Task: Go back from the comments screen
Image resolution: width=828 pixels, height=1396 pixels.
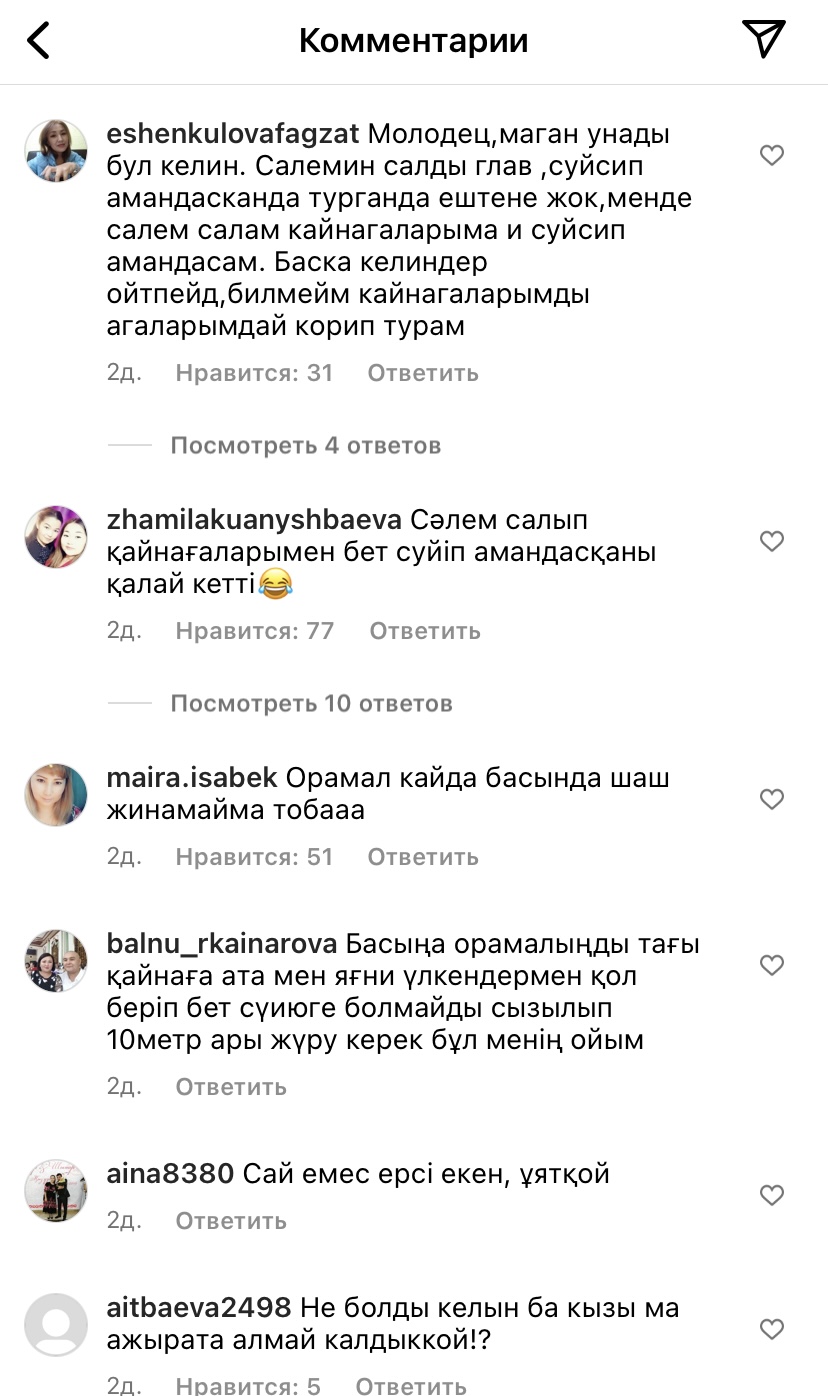Action: coord(38,41)
